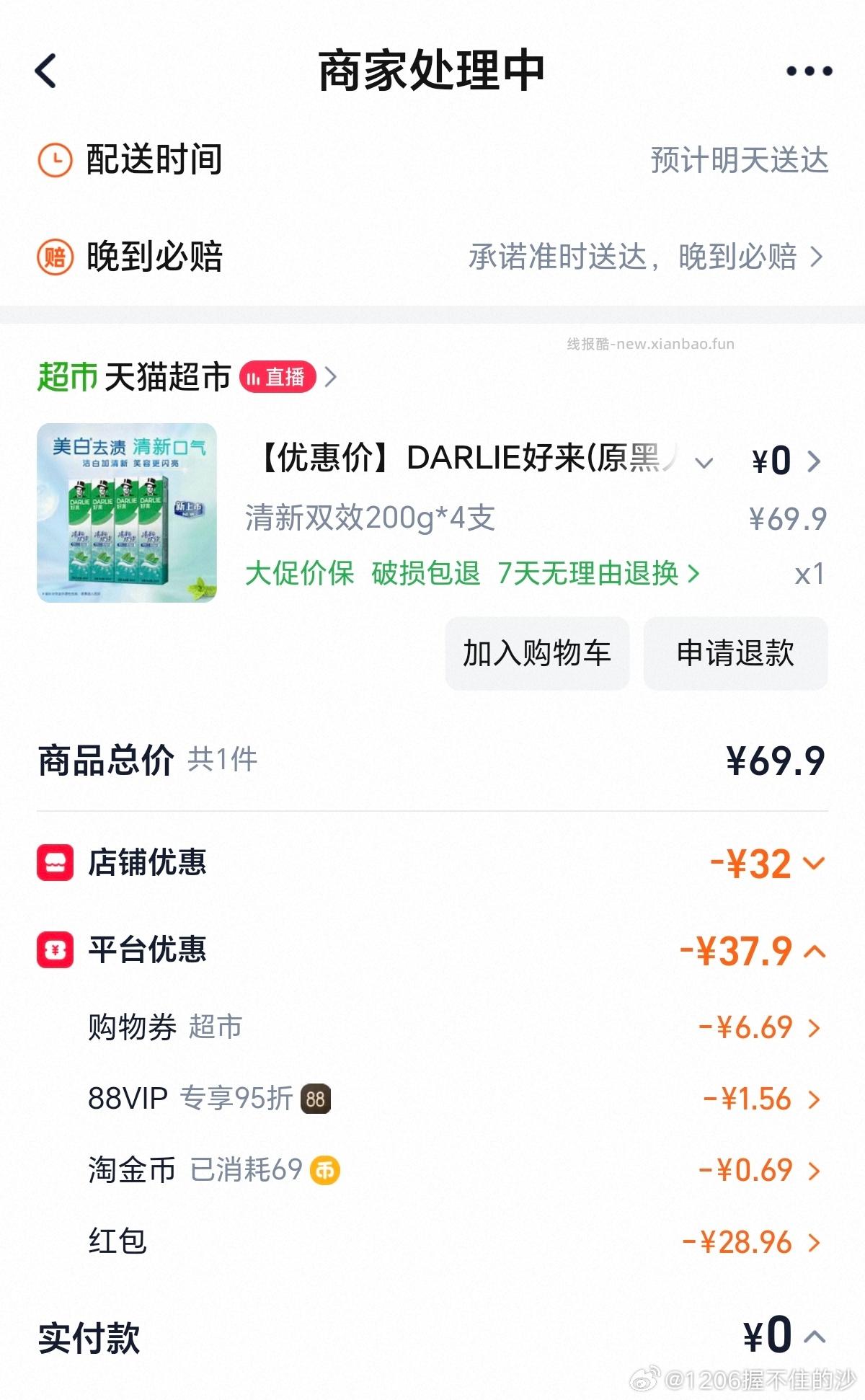Click the orange 赔 compensation badge icon
Image resolution: width=865 pixels, height=1400 pixels.
pyautogui.click(x=58, y=257)
